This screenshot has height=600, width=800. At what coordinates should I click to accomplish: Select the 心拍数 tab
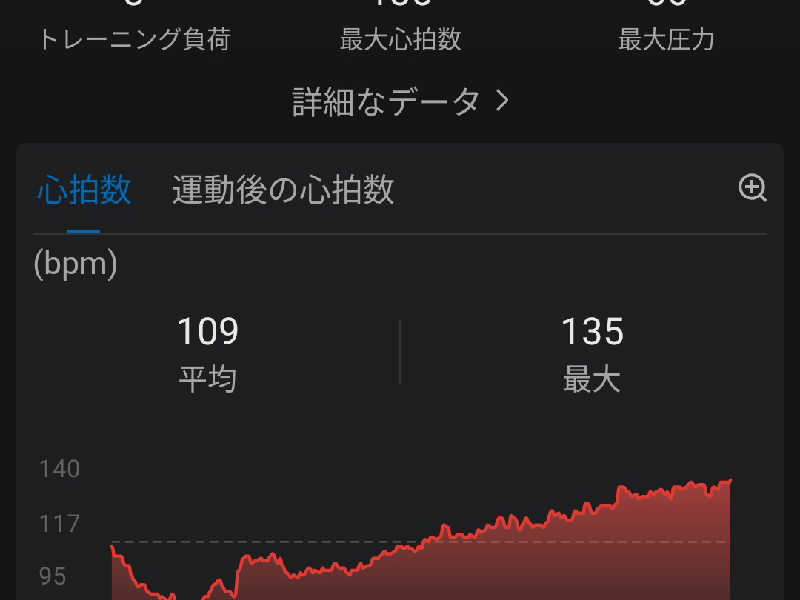pos(84,190)
